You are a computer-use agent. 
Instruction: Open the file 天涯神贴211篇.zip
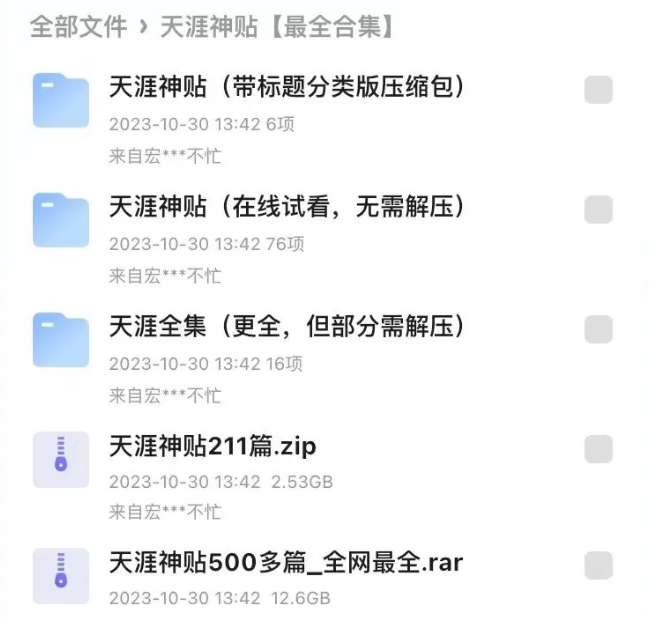213,445
